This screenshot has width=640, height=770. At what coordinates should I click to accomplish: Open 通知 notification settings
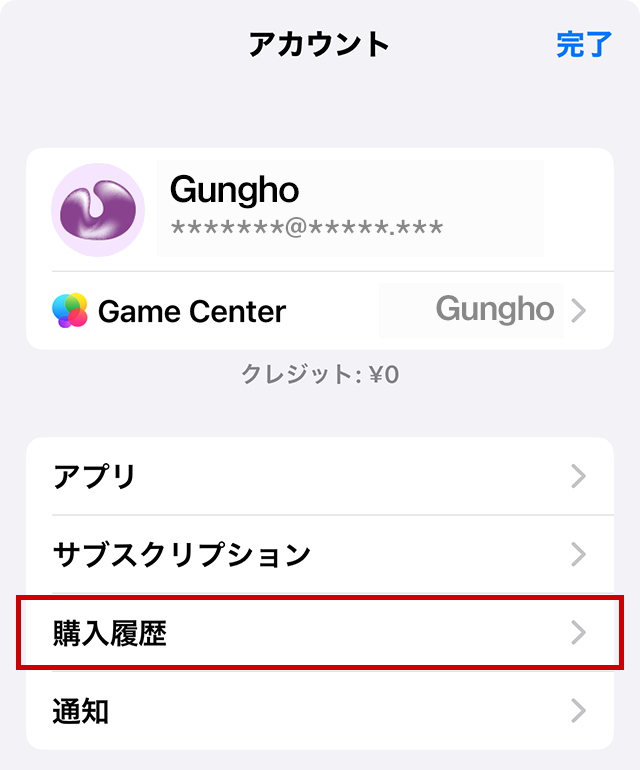click(x=320, y=711)
